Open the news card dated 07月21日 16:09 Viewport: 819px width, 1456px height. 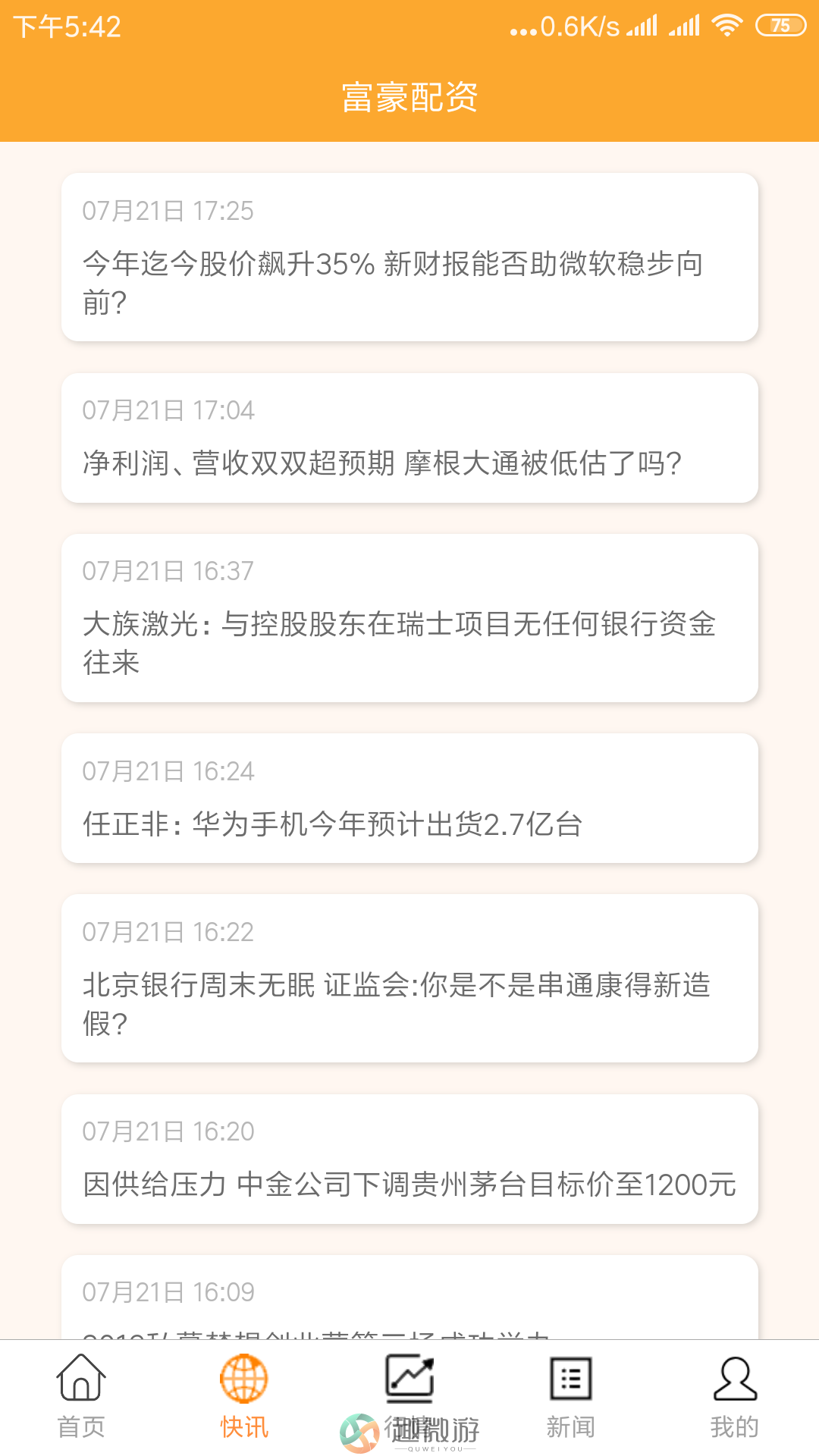[409, 1297]
